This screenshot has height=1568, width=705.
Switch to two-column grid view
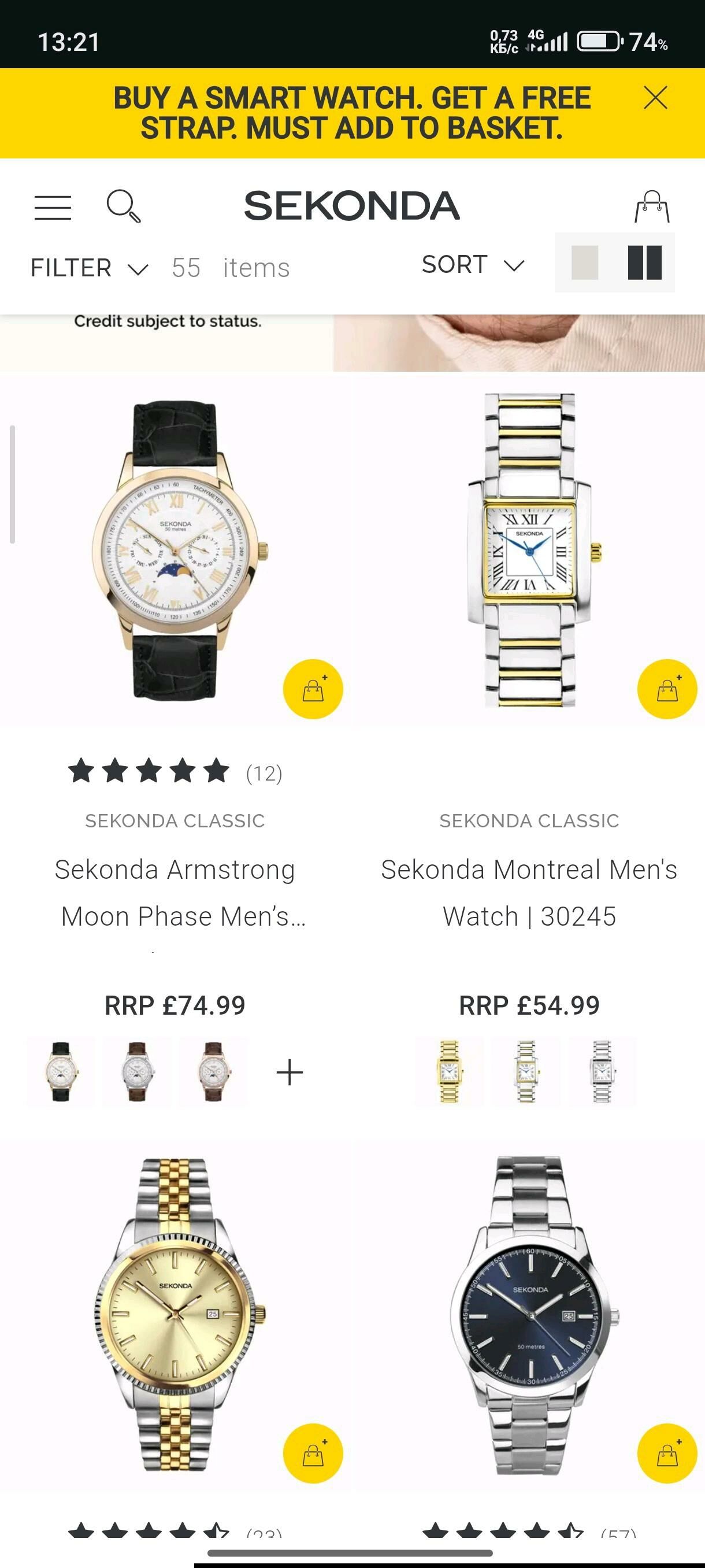pos(644,263)
